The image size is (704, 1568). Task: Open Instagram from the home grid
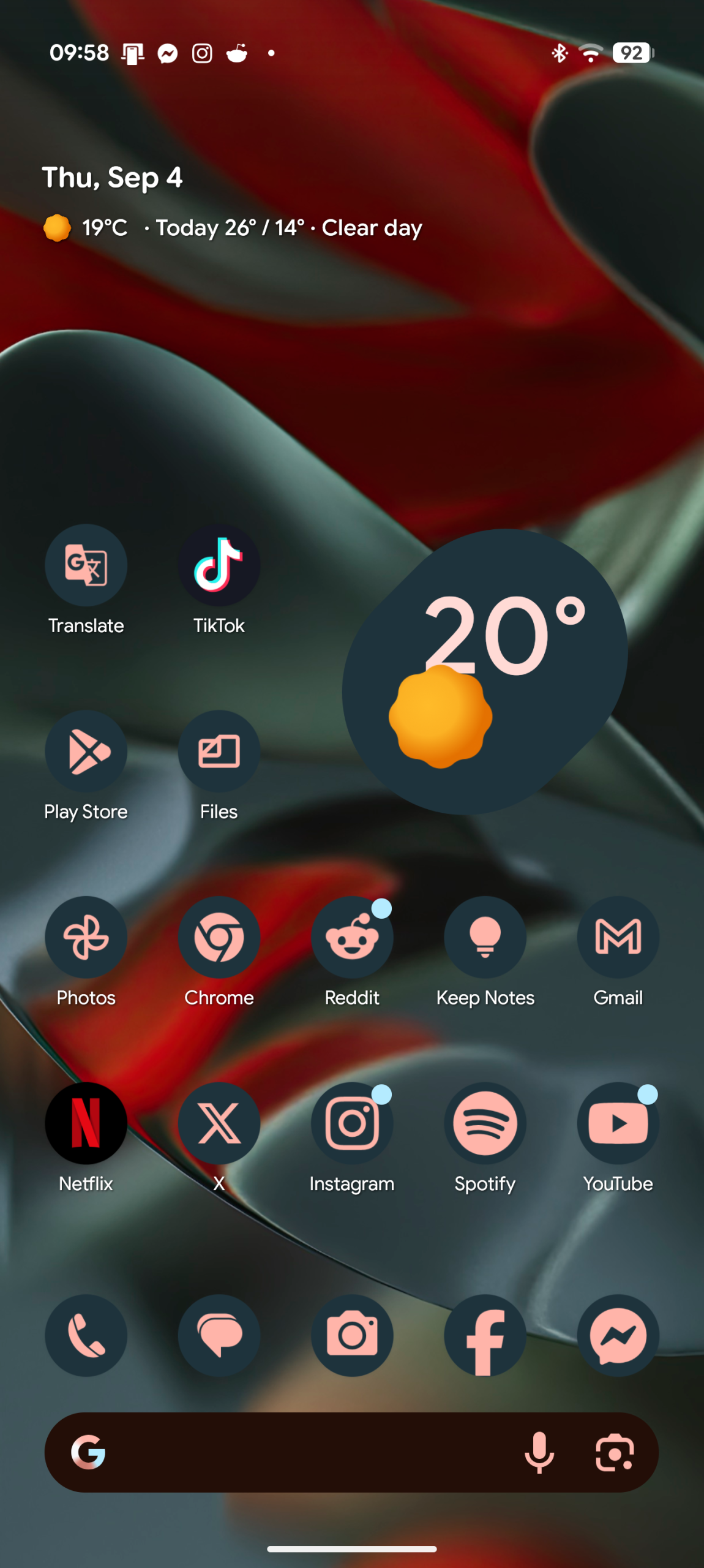[352, 1123]
